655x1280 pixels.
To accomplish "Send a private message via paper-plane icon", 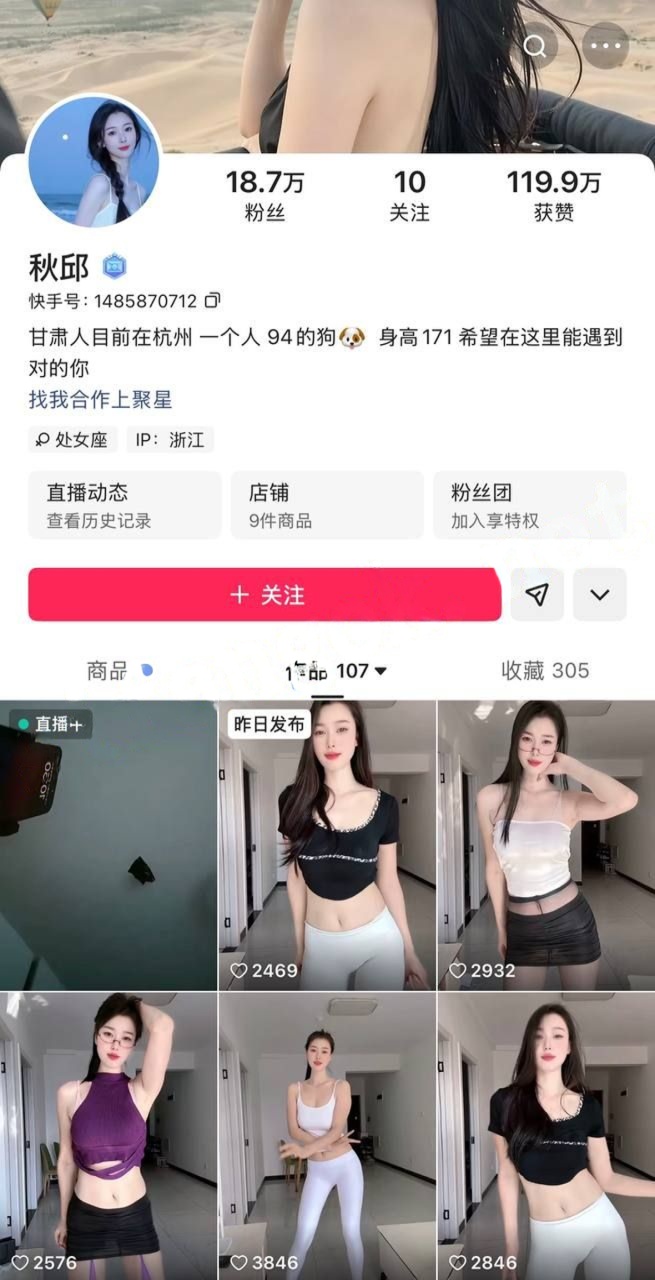I will pos(537,595).
